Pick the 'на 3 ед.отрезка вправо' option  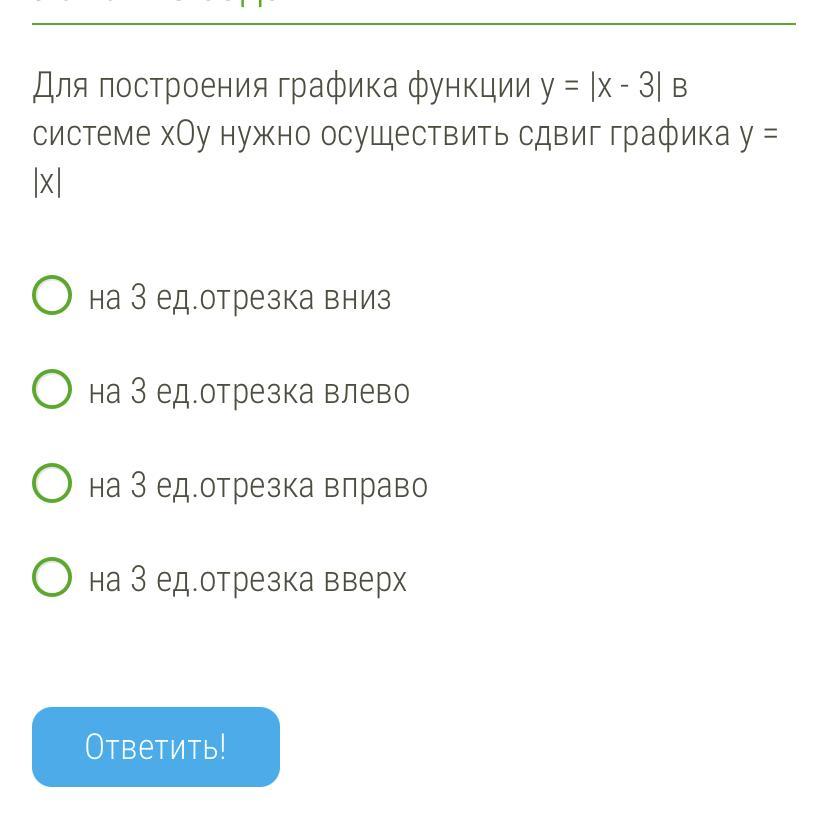click(x=52, y=484)
